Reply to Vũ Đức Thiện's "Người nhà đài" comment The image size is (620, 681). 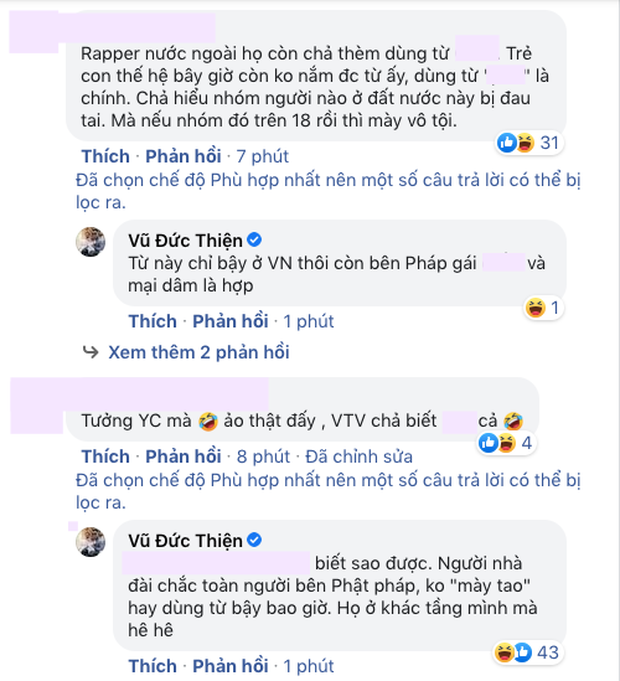(232, 665)
